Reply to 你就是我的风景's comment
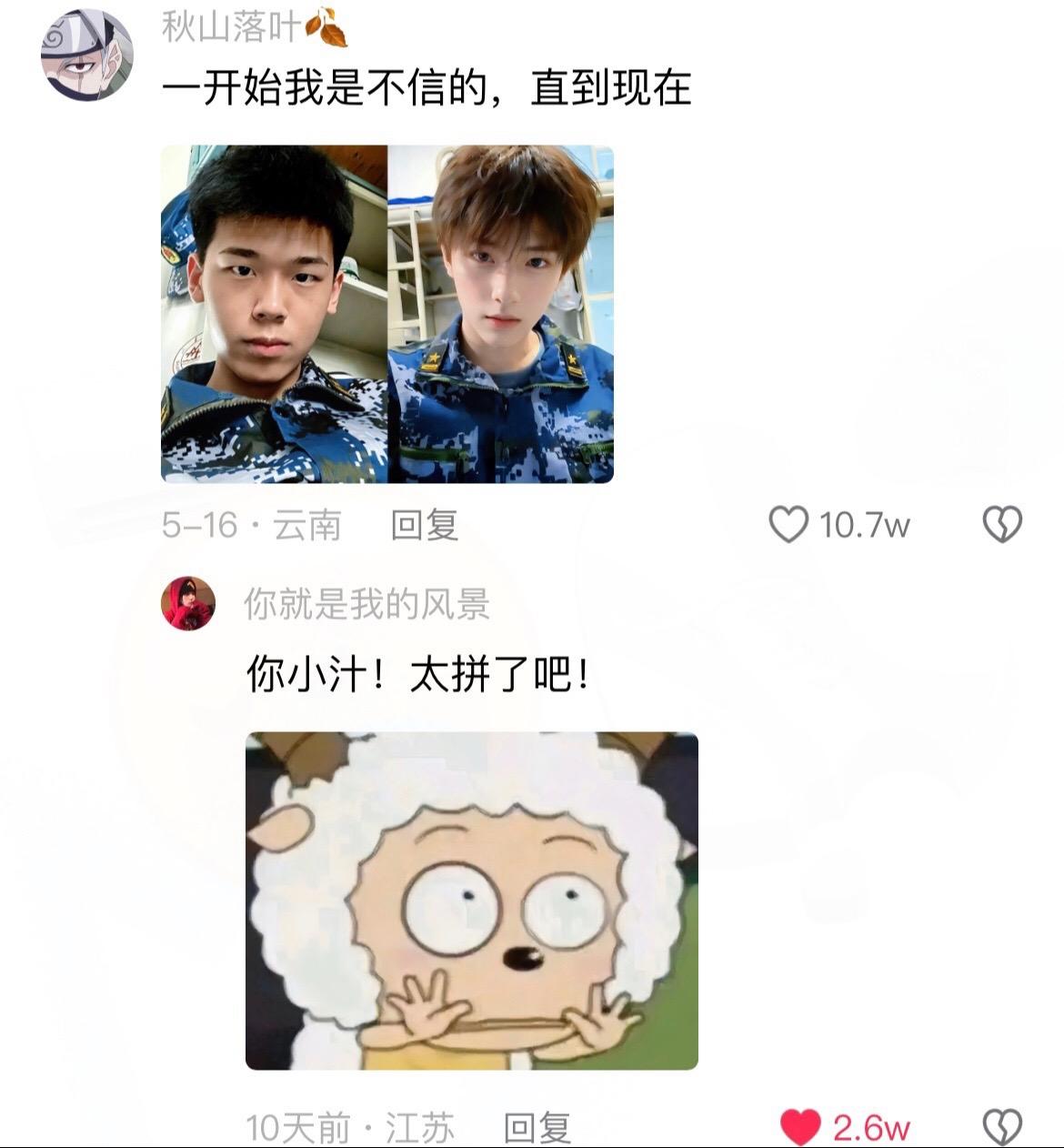 click(x=537, y=1128)
